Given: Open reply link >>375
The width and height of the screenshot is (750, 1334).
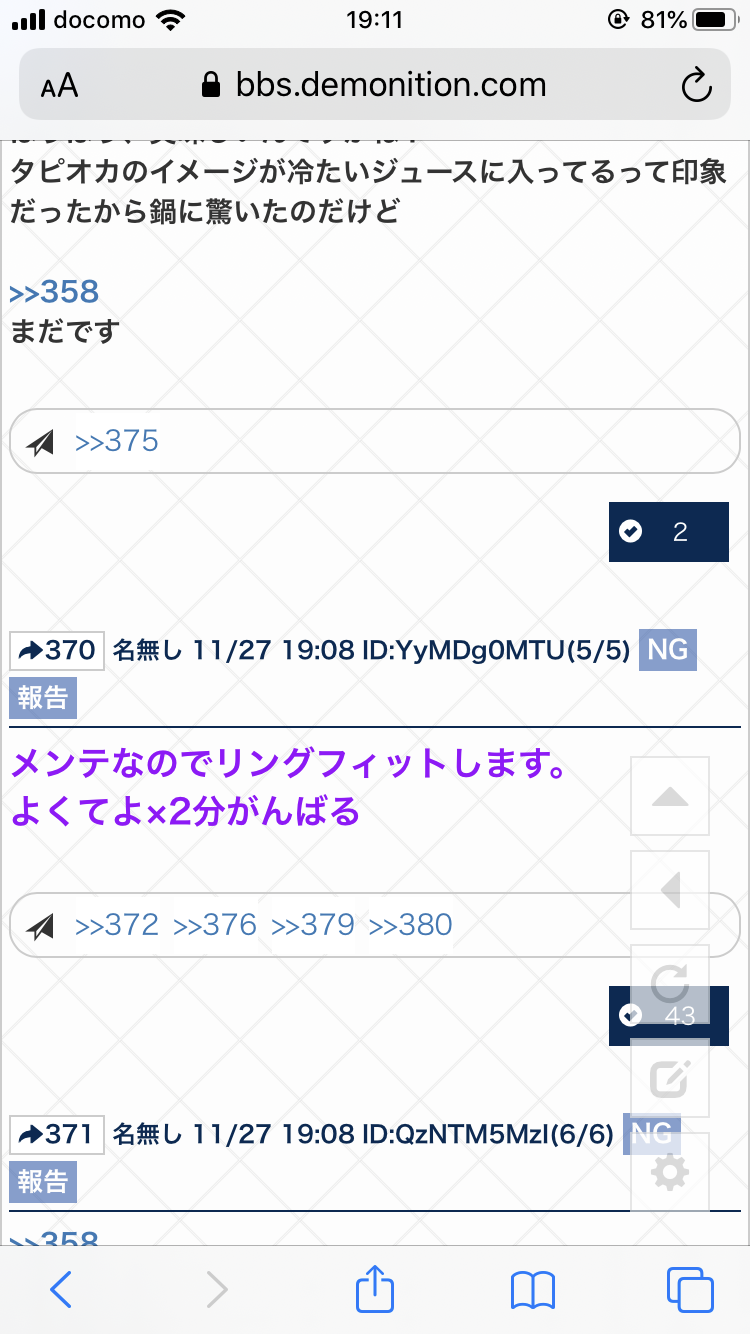Looking at the screenshot, I should click(117, 441).
